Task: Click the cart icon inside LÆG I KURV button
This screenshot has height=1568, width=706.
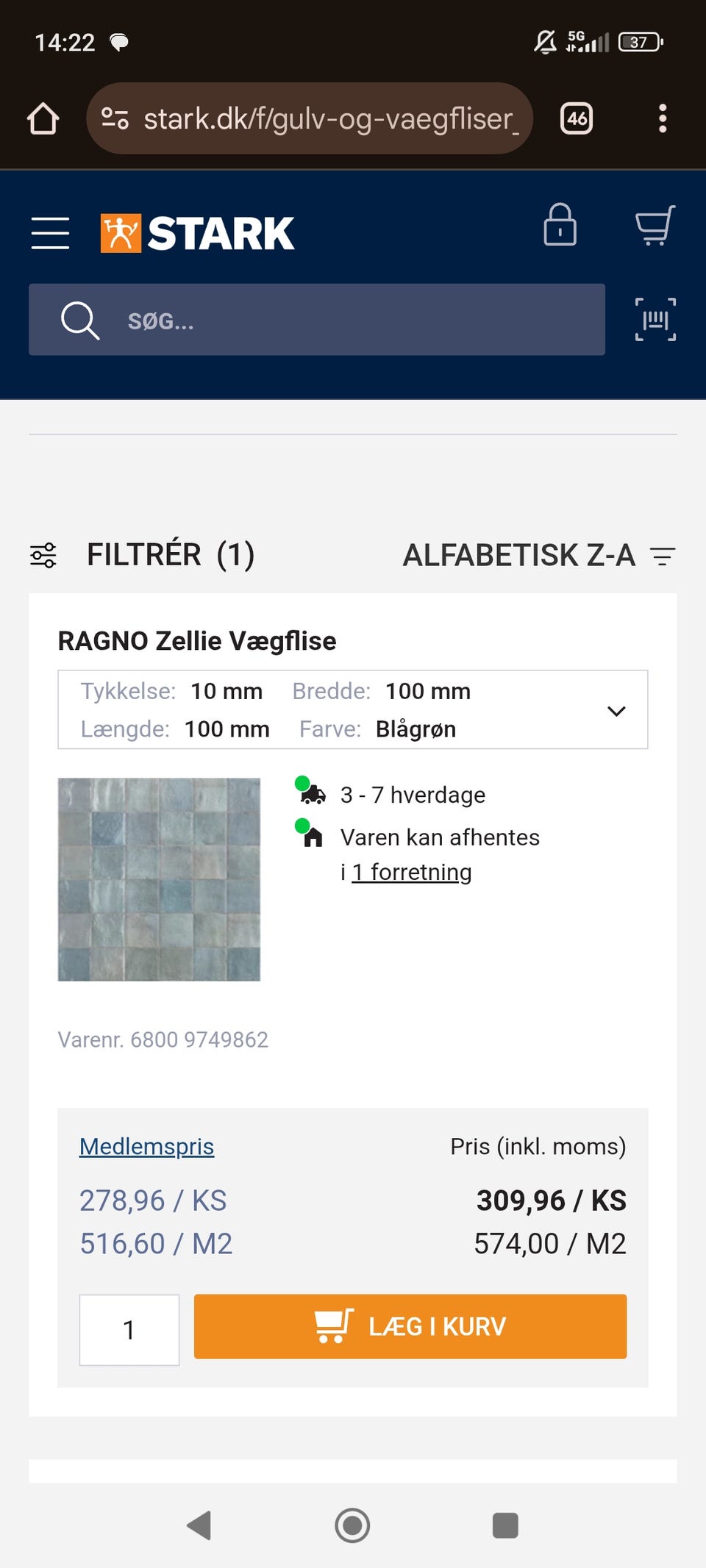Action: click(332, 1326)
